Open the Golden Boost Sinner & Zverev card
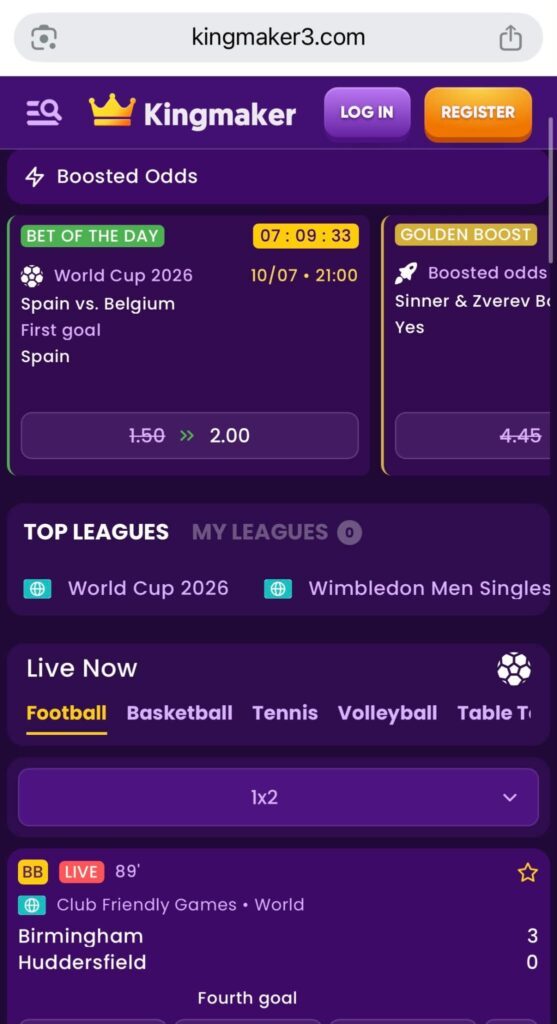The width and height of the screenshot is (557, 1024). click(x=469, y=345)
